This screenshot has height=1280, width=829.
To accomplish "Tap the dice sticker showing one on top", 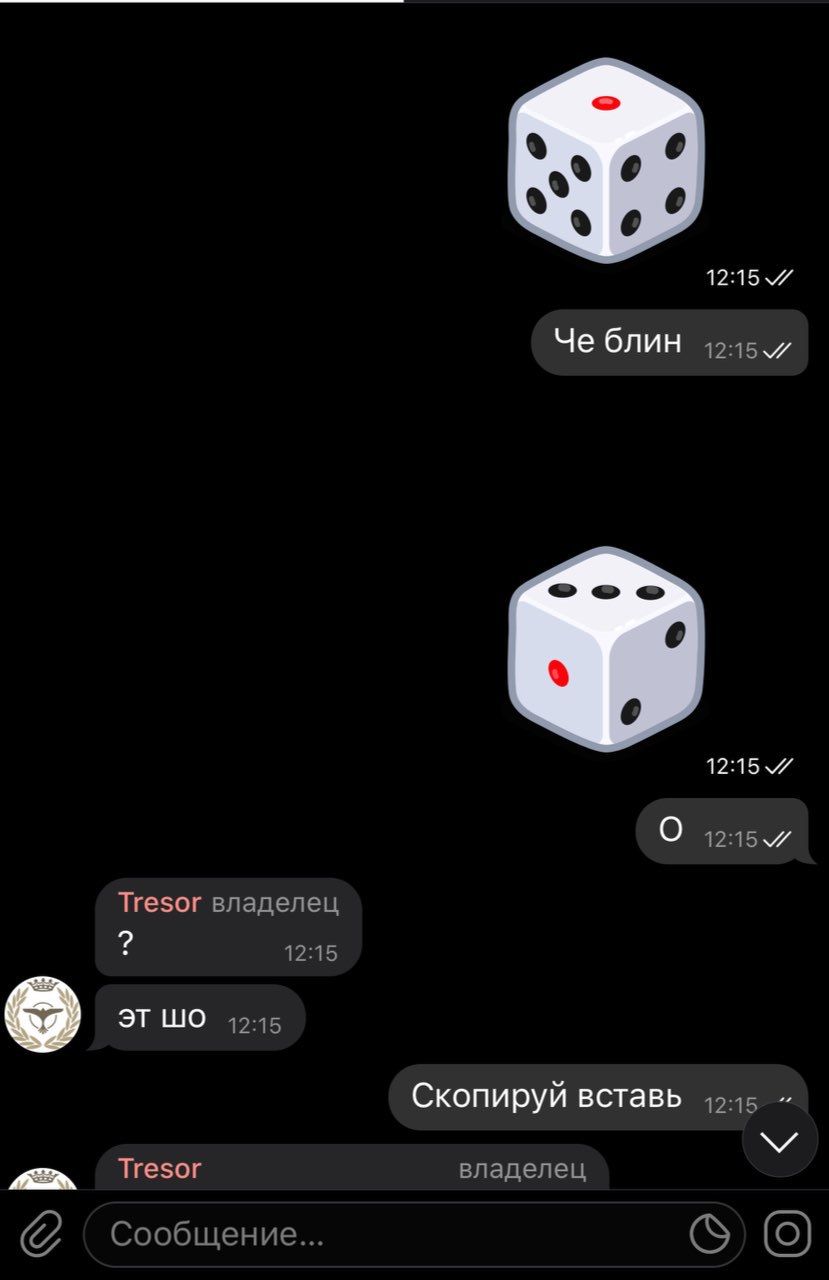I will point(605,160).
